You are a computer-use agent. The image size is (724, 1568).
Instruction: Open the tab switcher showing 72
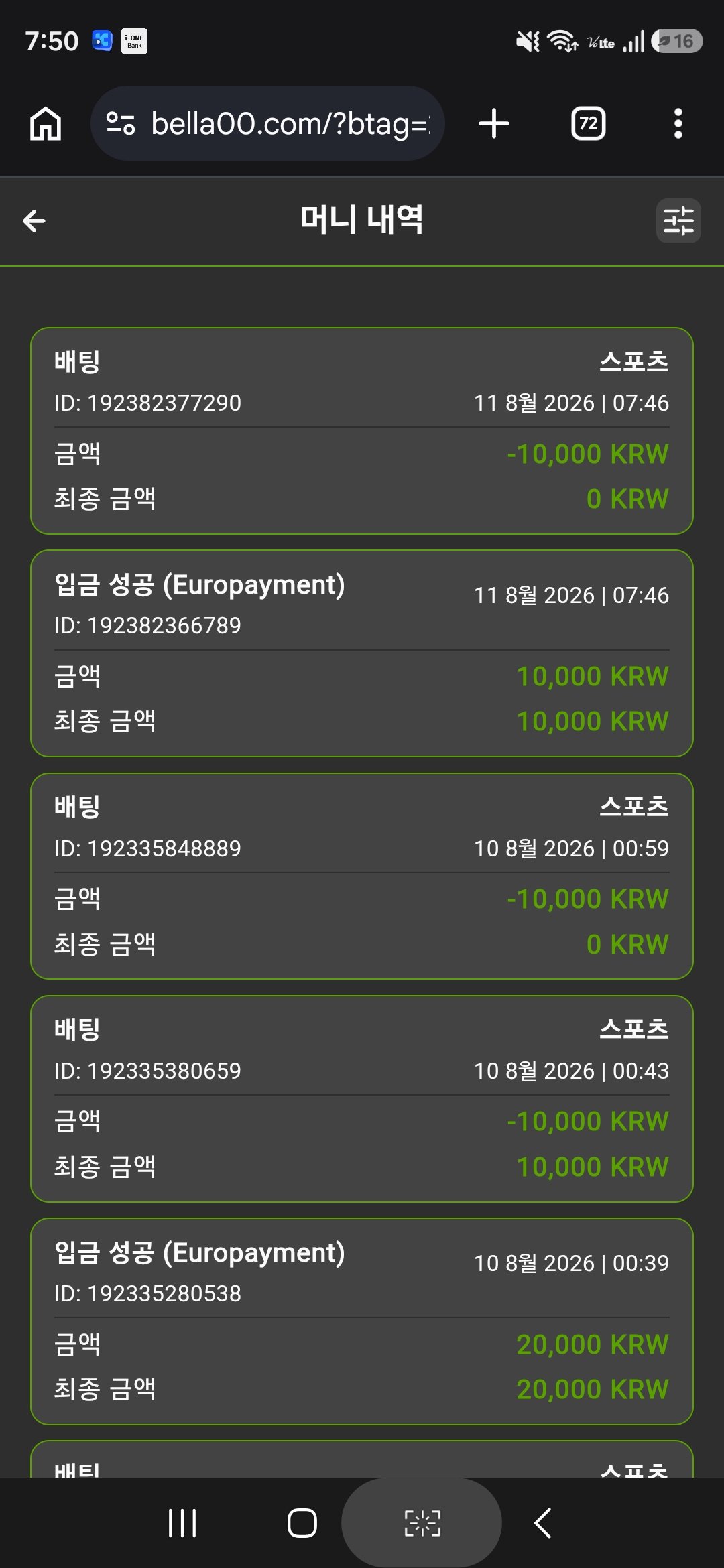coord(588,123)
